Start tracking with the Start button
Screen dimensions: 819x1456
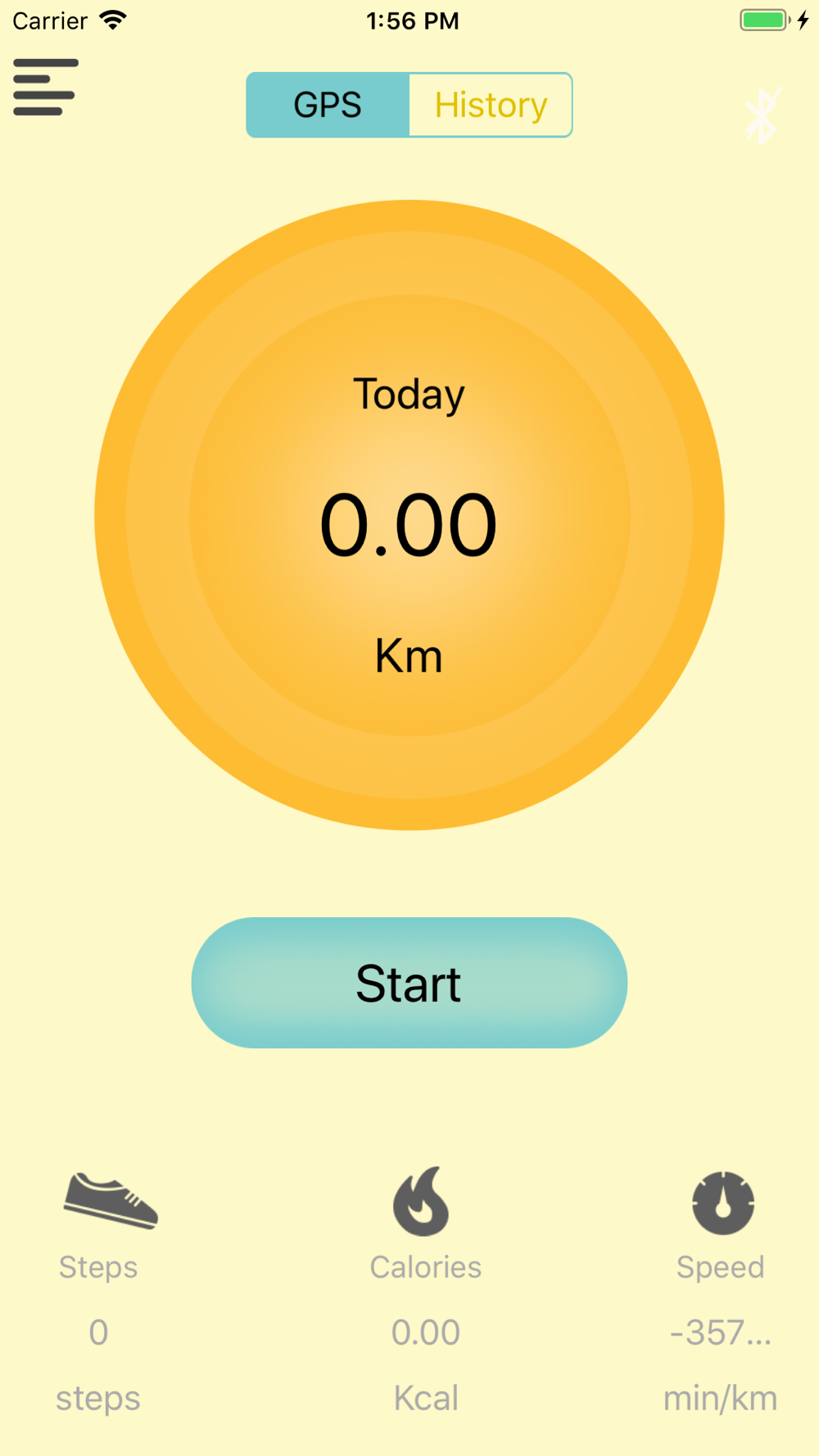click(x=409, y=982)
